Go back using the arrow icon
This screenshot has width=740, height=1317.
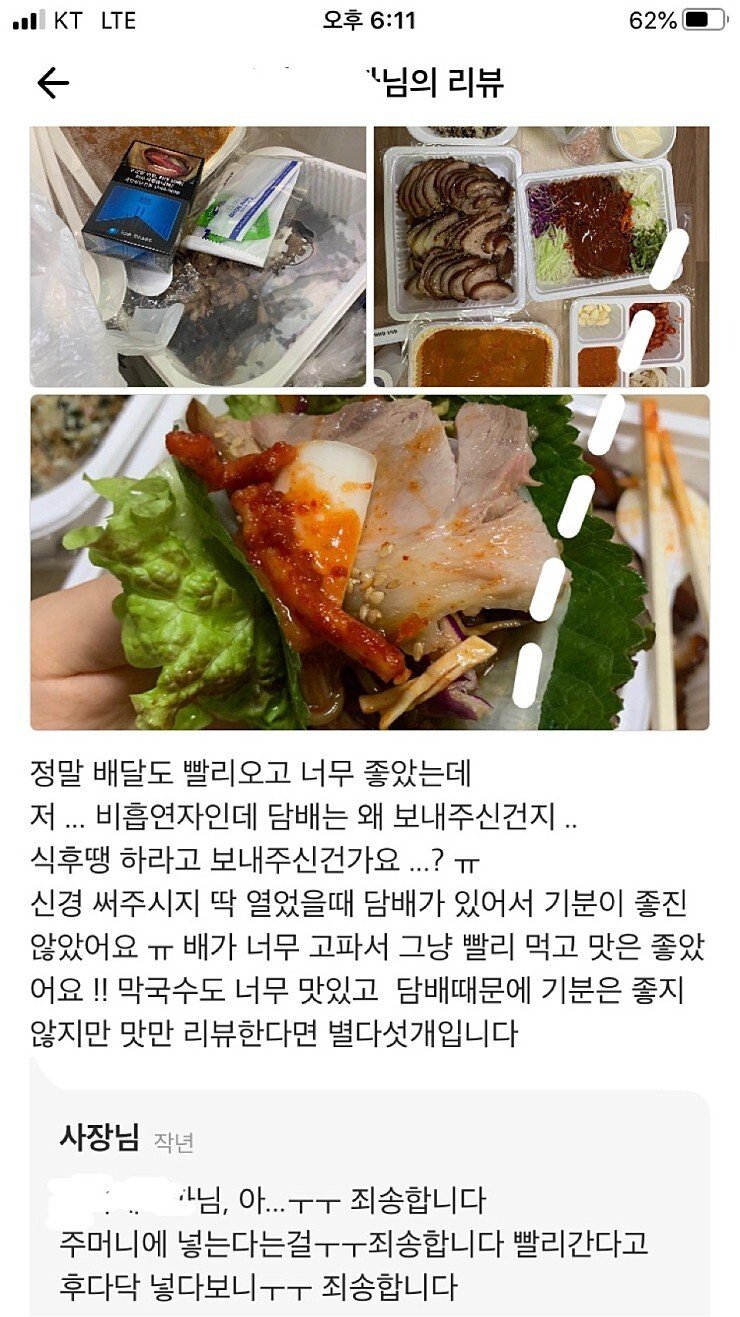53,83
